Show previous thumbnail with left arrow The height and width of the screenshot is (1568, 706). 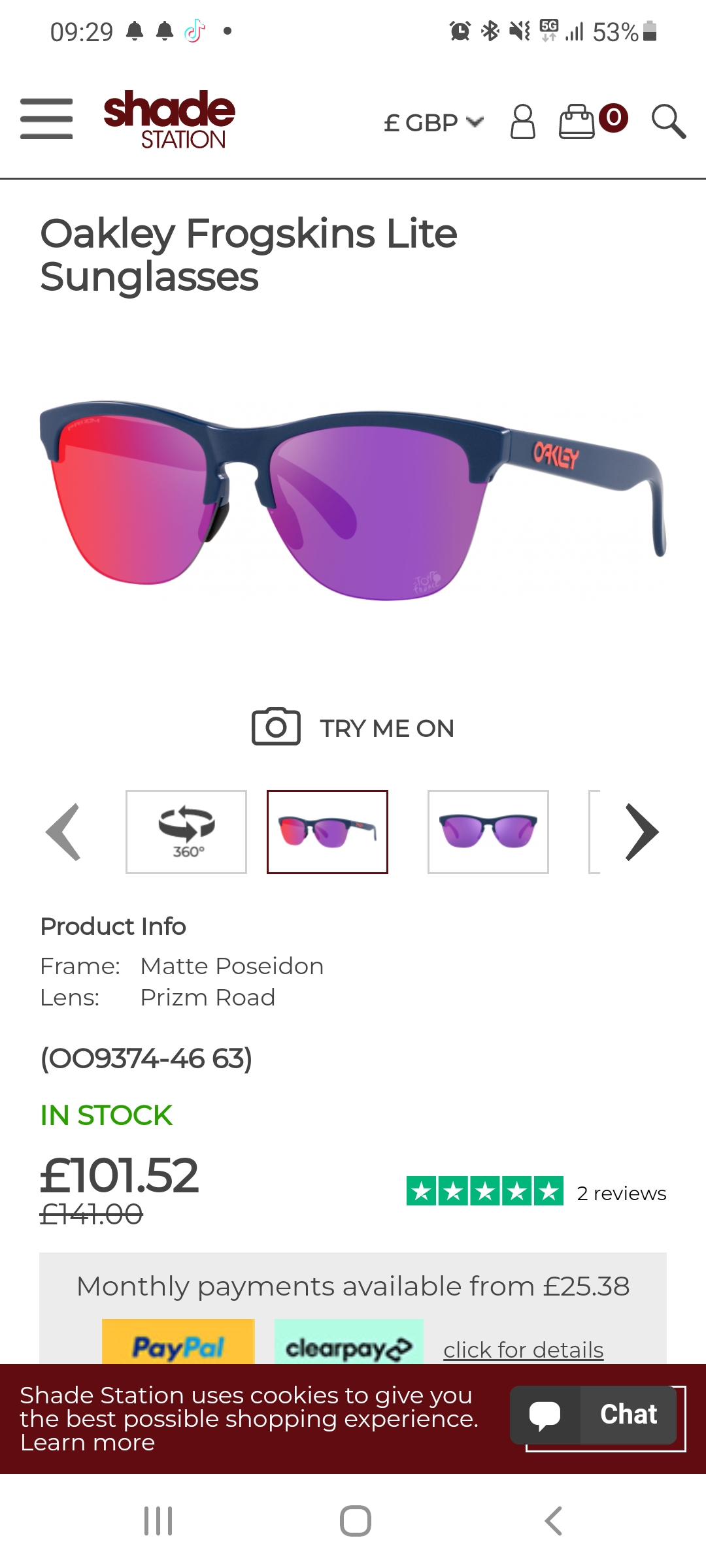[63, 832]
